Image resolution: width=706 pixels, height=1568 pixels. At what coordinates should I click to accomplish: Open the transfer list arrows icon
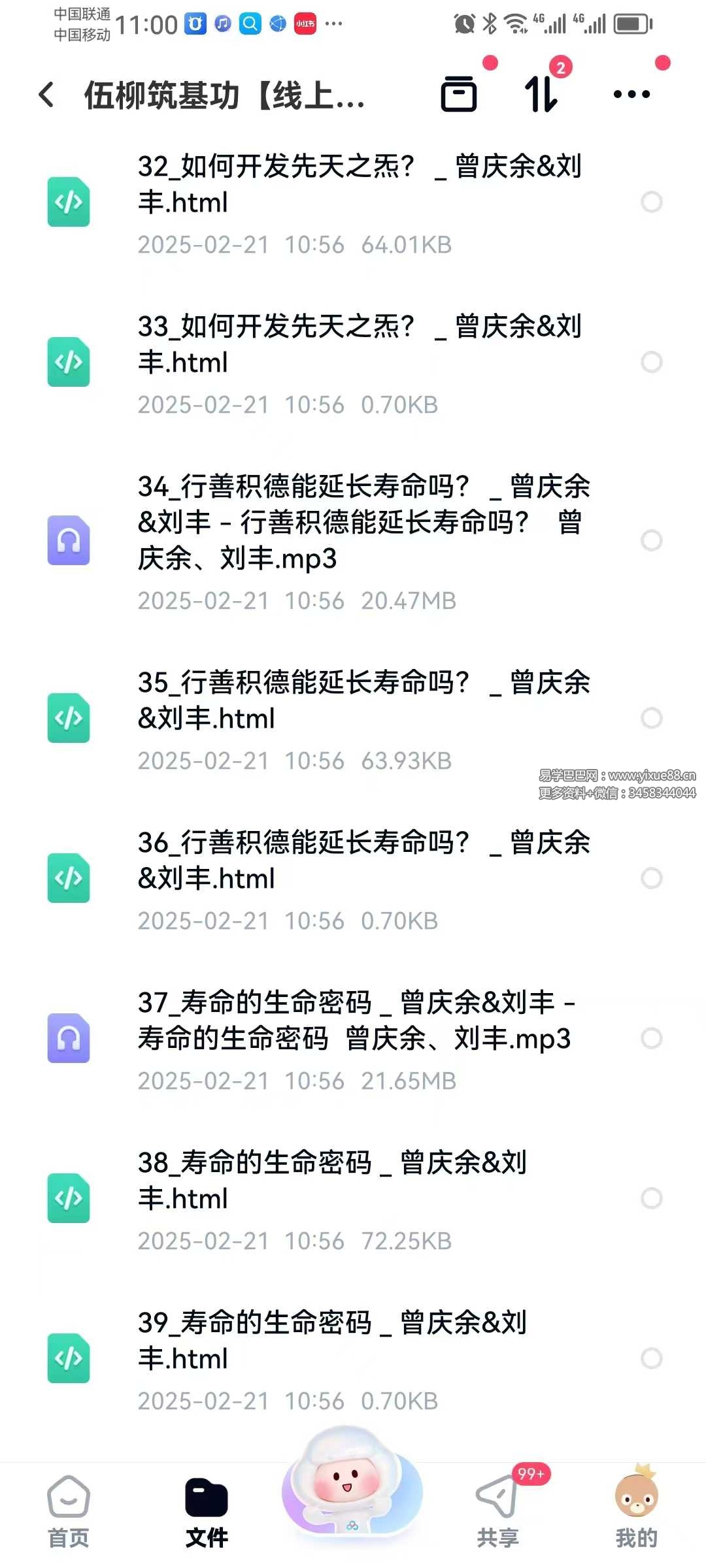tap(541, 94)
